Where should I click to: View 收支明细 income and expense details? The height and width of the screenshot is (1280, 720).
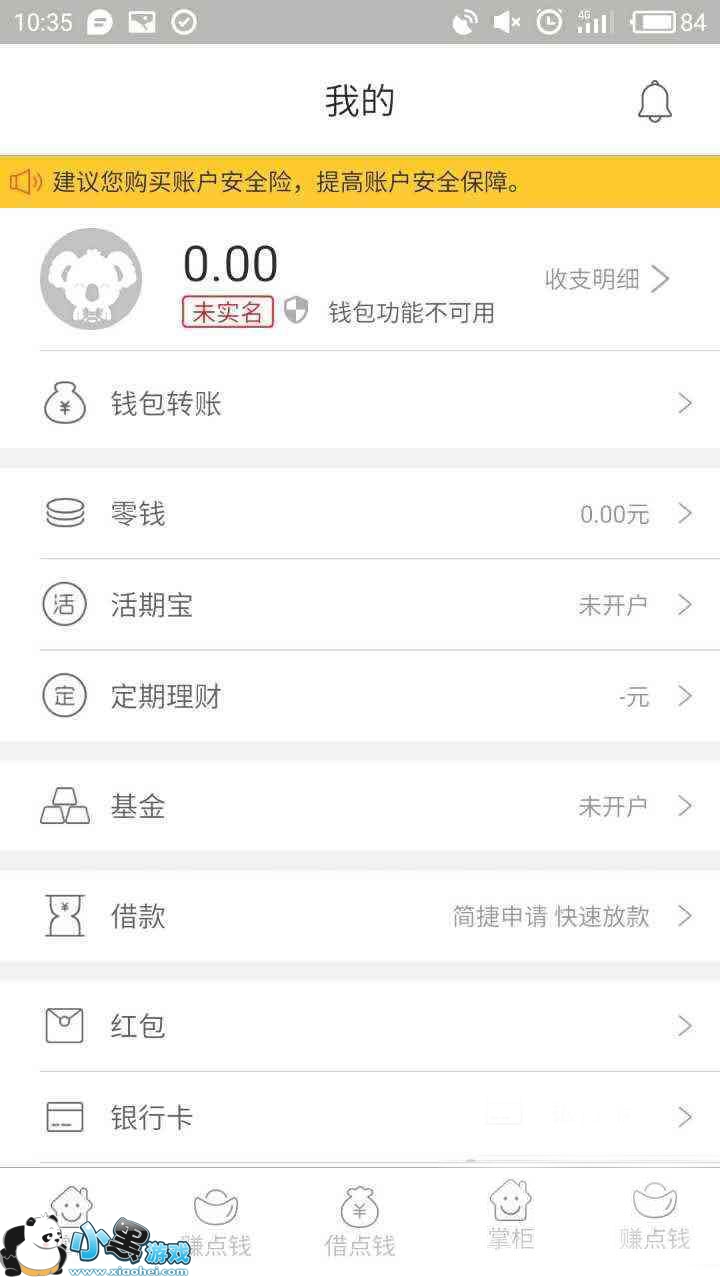[x=606, y=279]
